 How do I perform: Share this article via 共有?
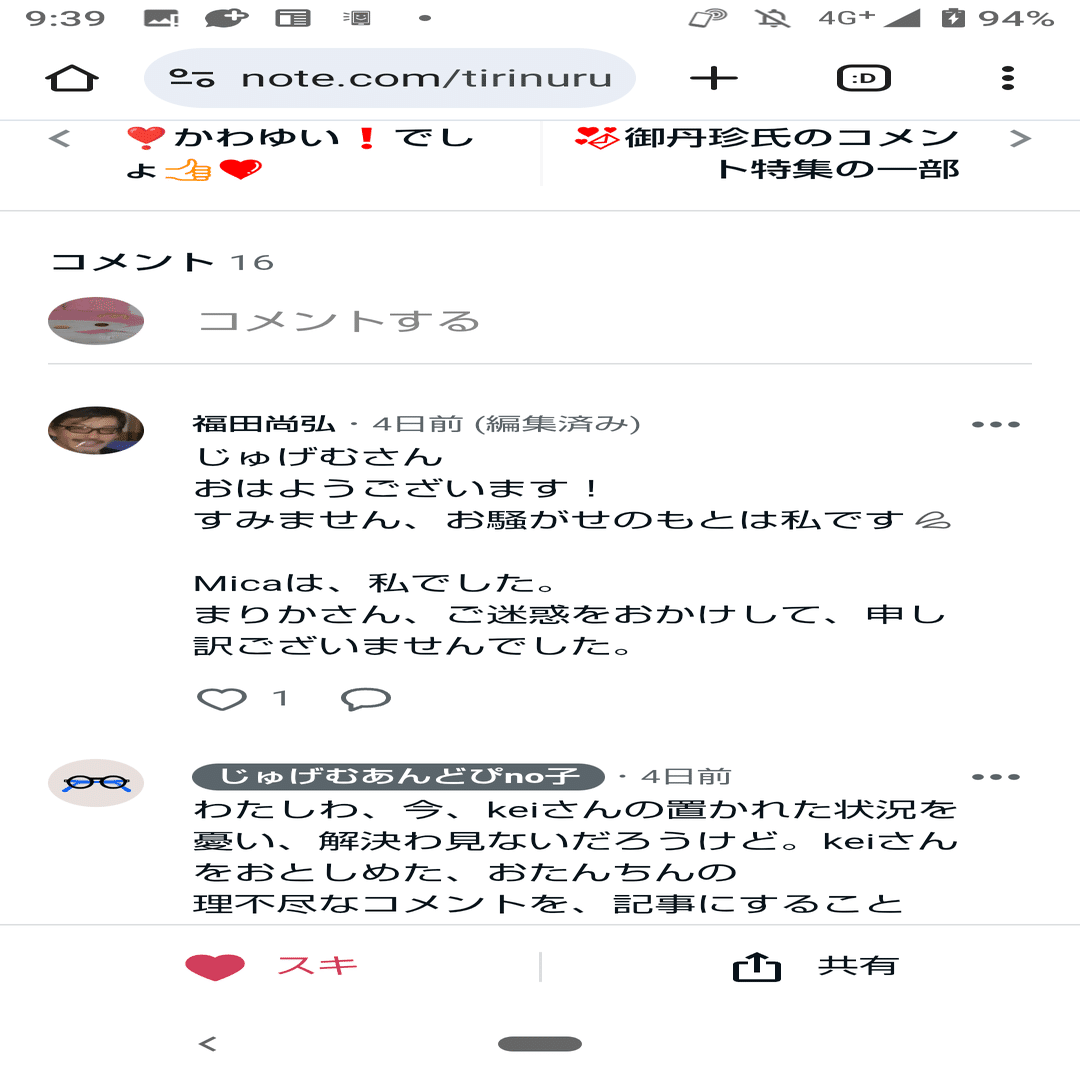click(x=815, y=966)
